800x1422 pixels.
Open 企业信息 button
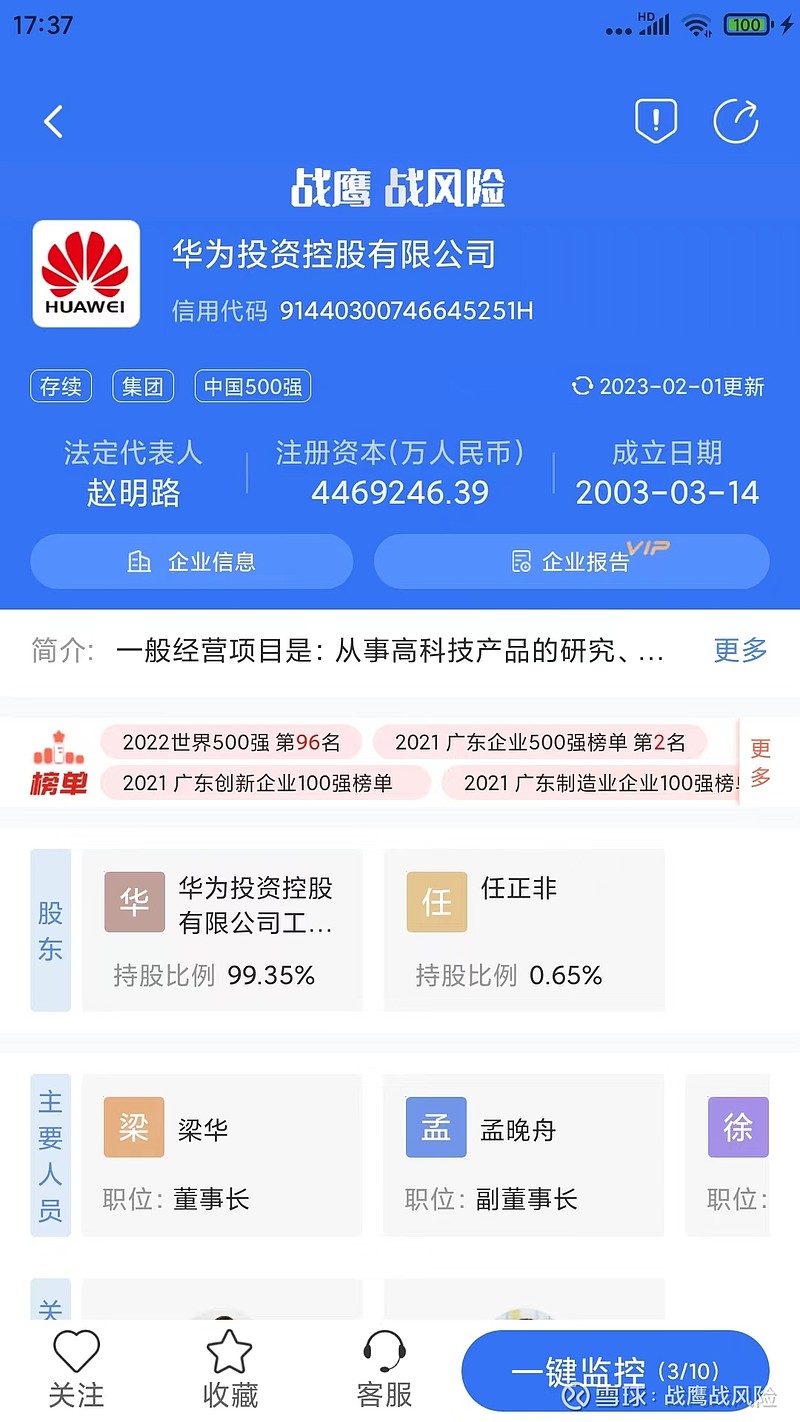(192, 562)
